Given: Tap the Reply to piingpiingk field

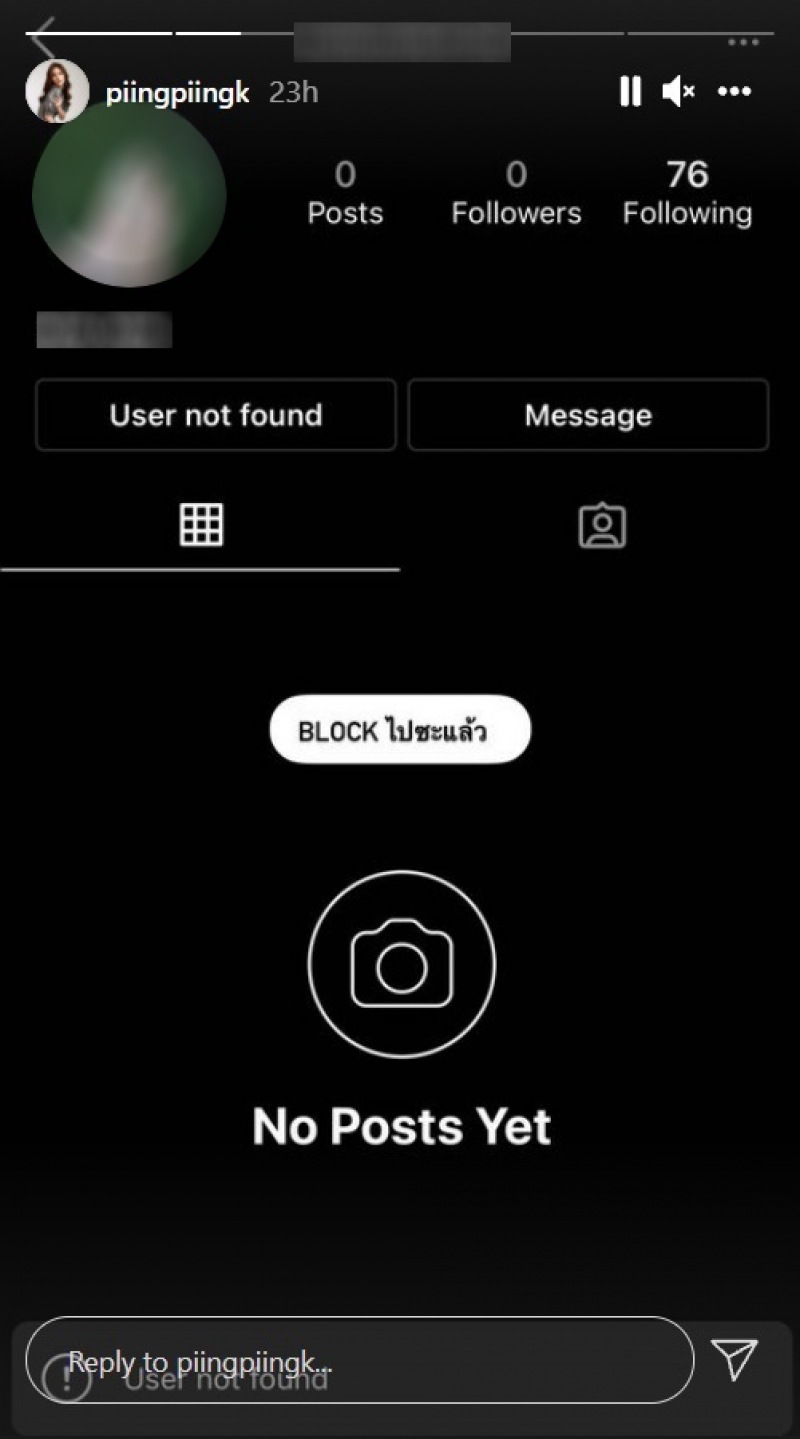Looking at the screenshot, I should [360, 1361].
